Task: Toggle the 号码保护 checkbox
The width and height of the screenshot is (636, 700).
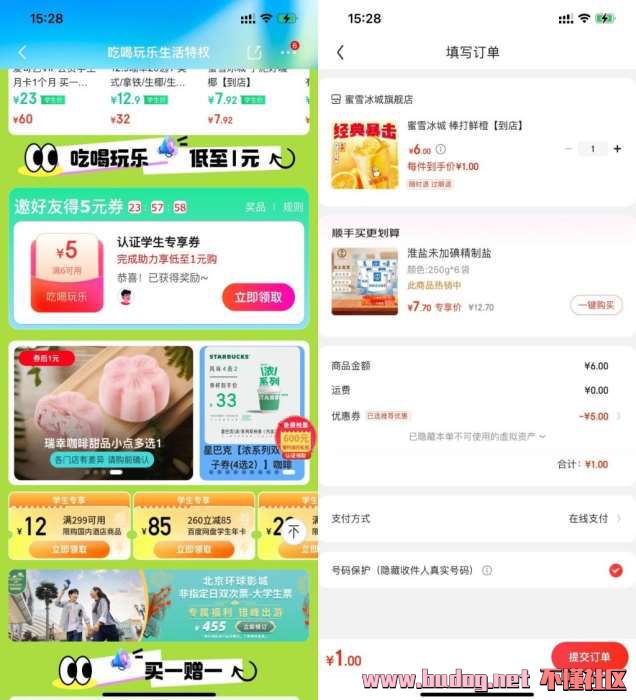Action: [x=615, y=570]
